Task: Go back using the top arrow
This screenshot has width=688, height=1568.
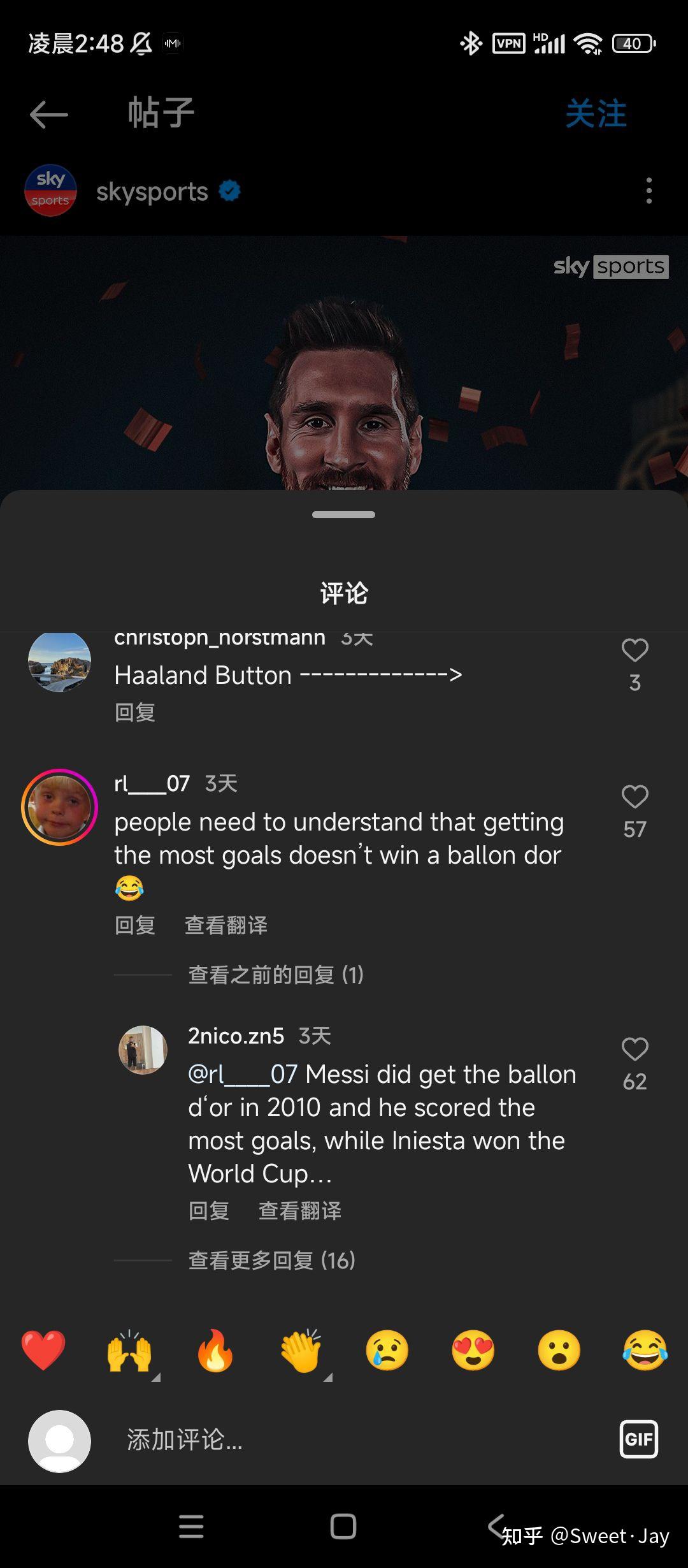Action: [48, 115]
